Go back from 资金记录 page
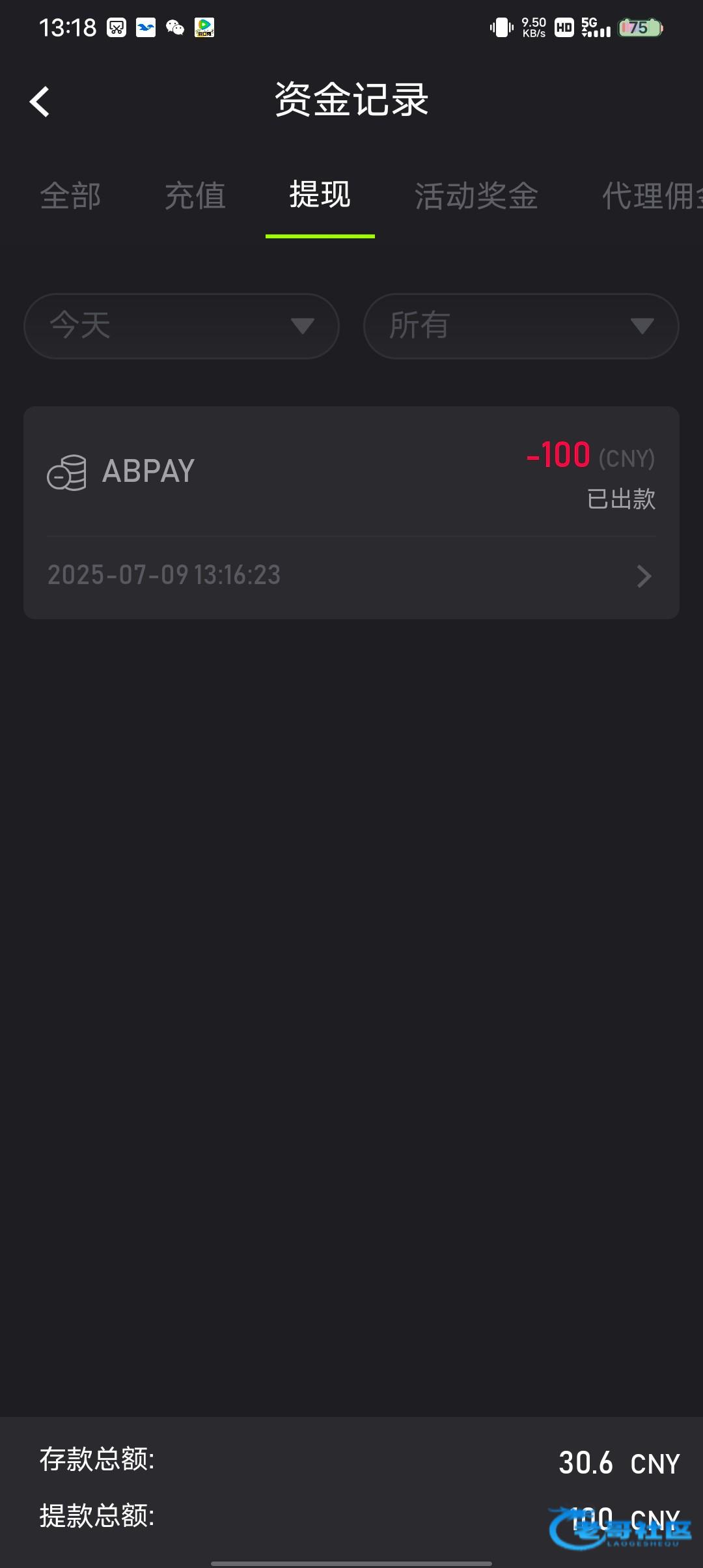The image size is (703, 1568). point(40,102)
